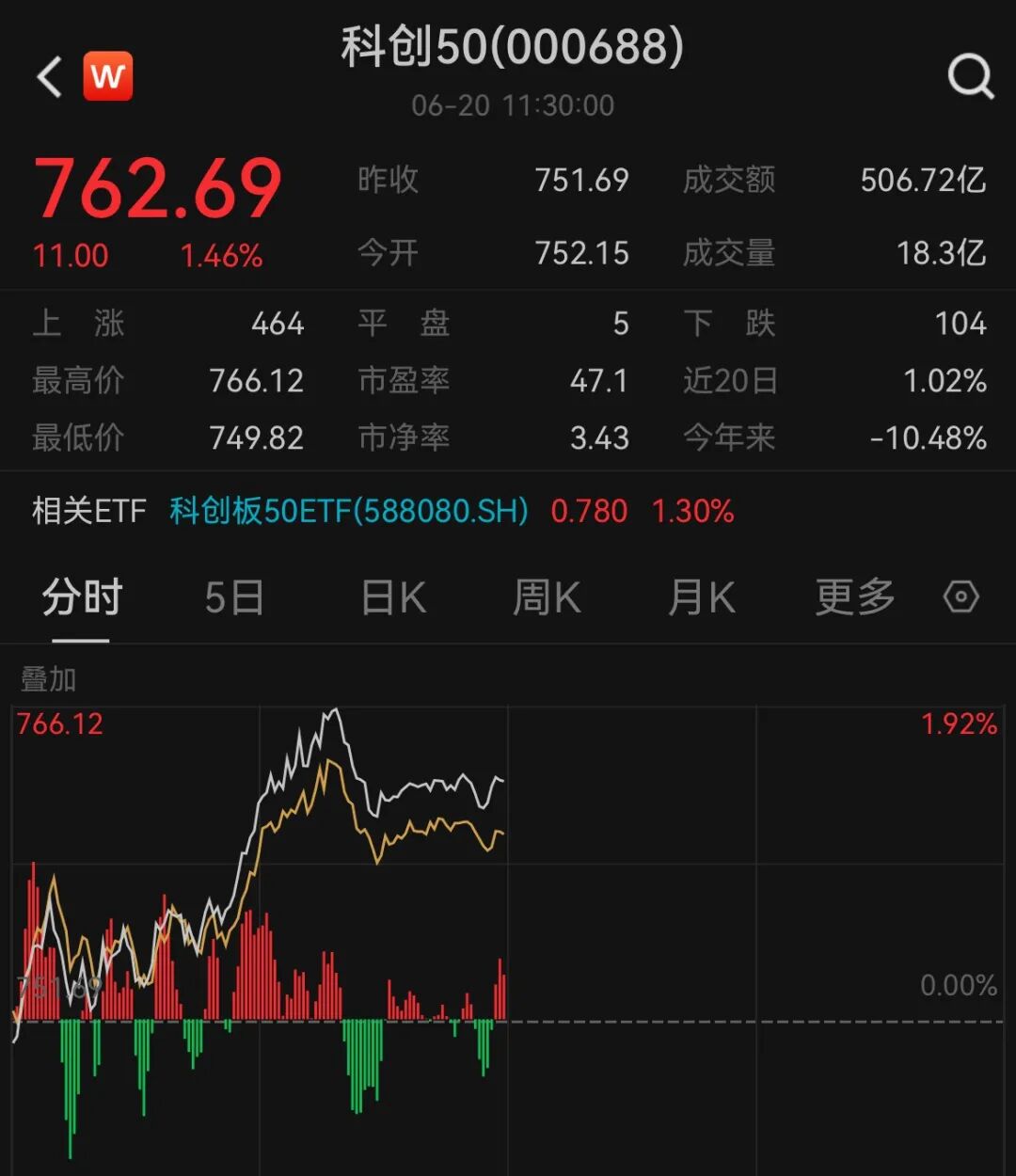Switch to the 5日 chart tab
This screenshot has height=1176, width=1016.
[234, 597]
